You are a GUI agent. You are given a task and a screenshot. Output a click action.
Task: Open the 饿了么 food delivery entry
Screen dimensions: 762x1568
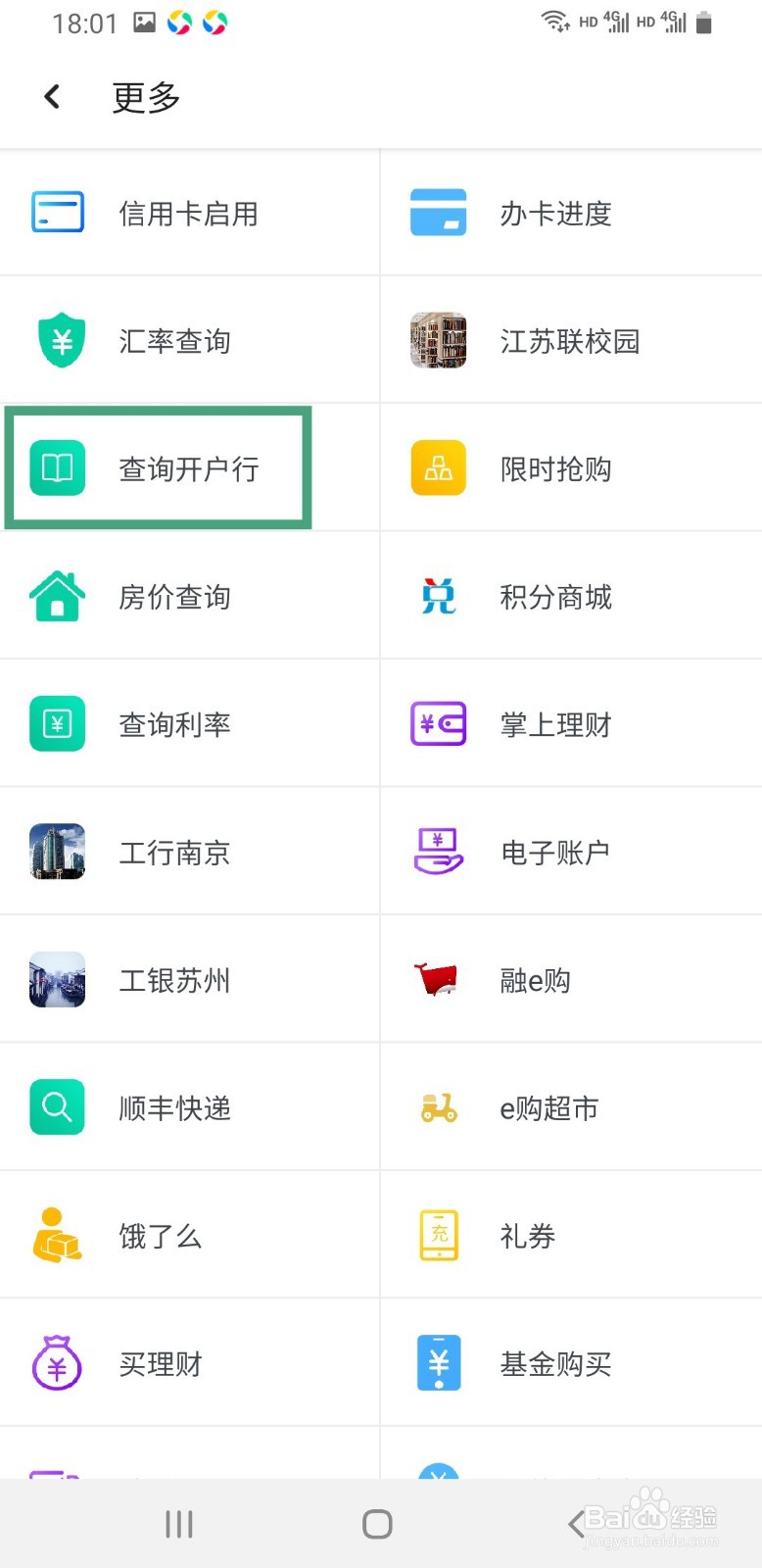pyautogui.click(x=57, y=1235)
